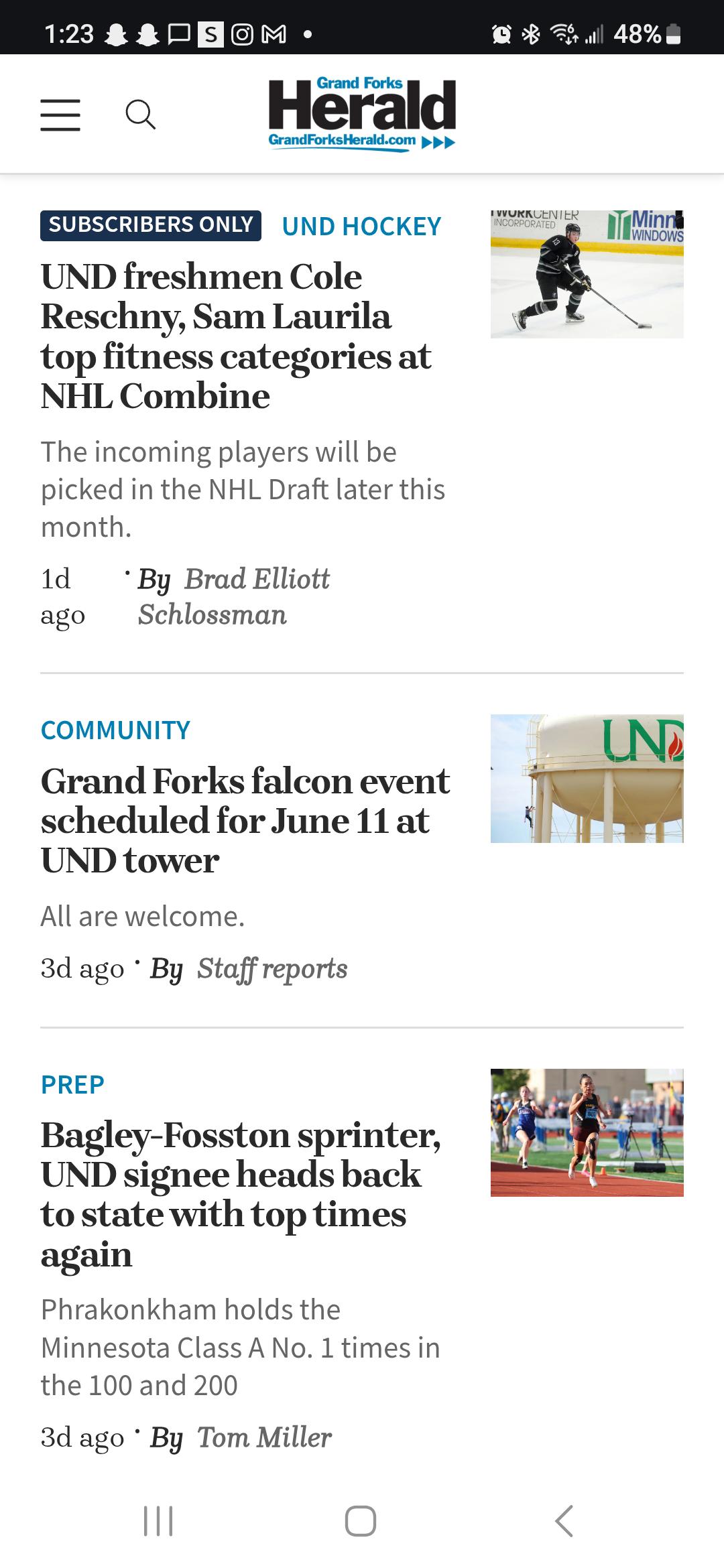724x1568 pixels.
Task: Read the Bagley-Fosston sprinter article
Action: [x=240, y=1194]
